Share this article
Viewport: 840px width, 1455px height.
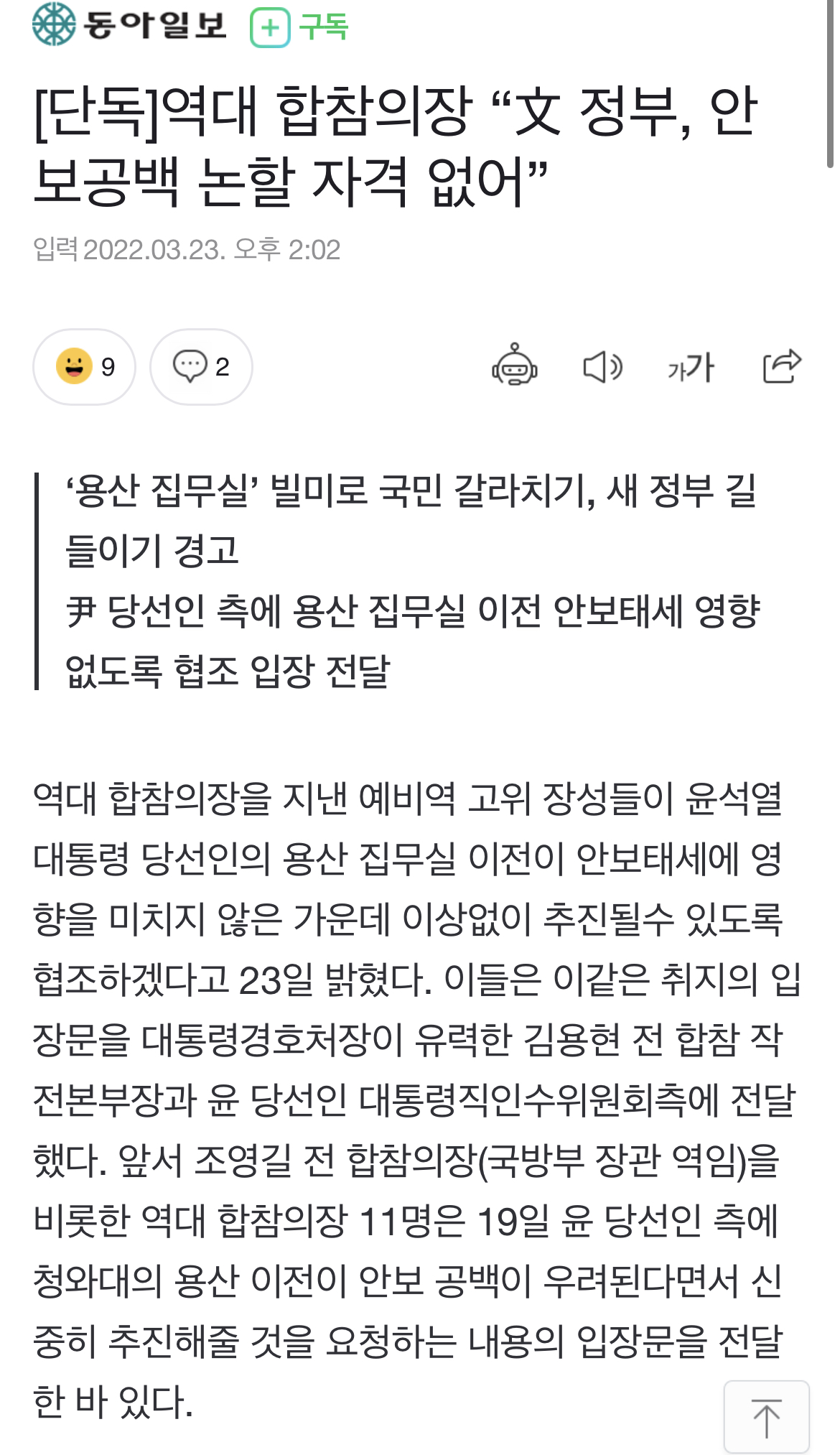tap(781, 366)
